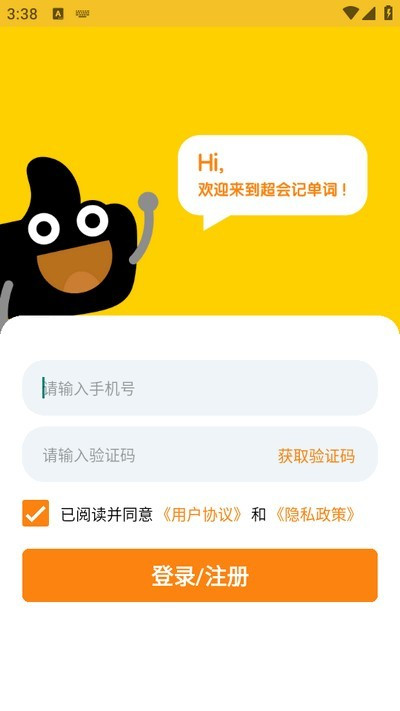
Task: Request a code via 获取验证码
Action: [x=316, y=456]
